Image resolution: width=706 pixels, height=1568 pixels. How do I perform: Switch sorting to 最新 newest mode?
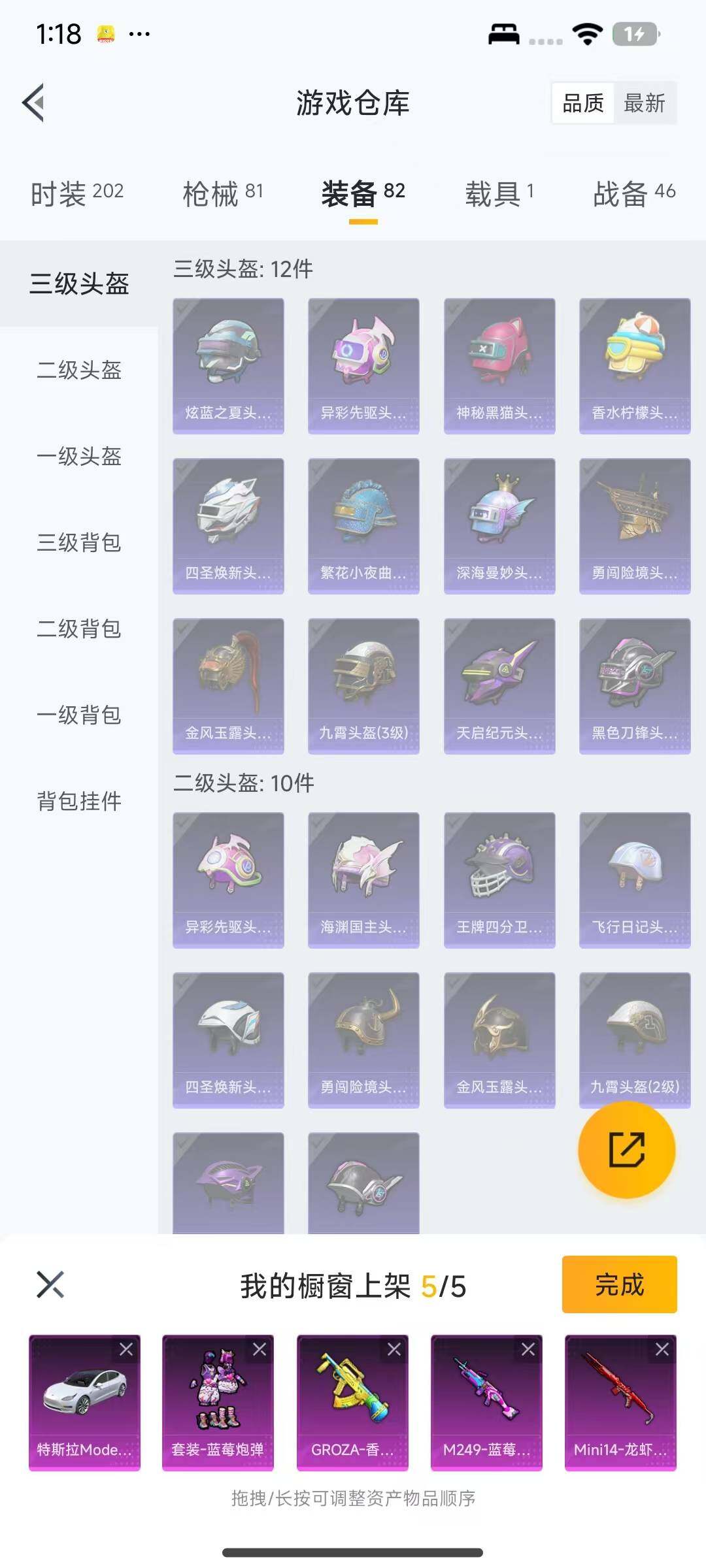click(644, 103)
